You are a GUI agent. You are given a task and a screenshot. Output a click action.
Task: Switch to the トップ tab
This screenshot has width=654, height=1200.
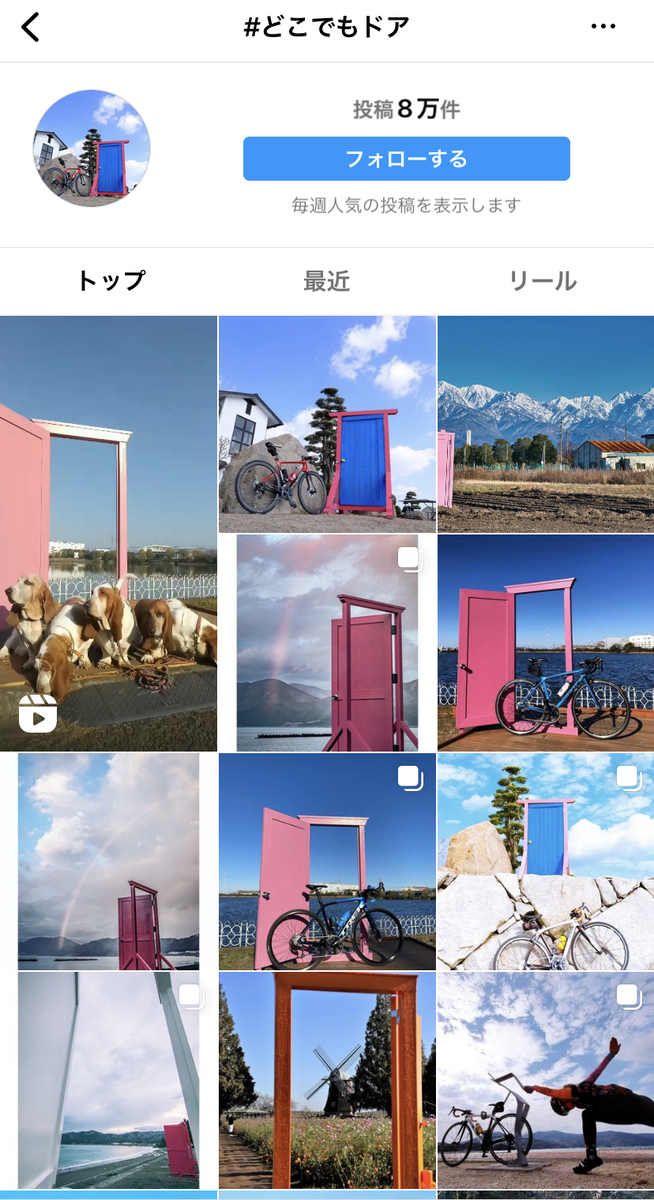tap(111, 281)
